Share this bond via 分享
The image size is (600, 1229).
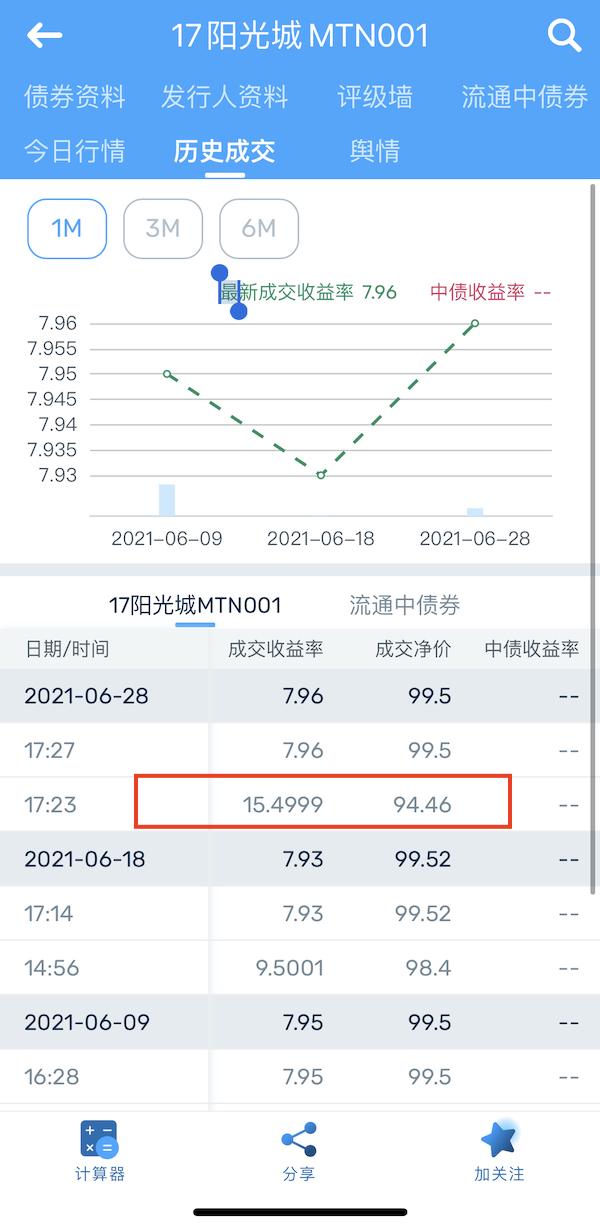[x=299, y=1151]
